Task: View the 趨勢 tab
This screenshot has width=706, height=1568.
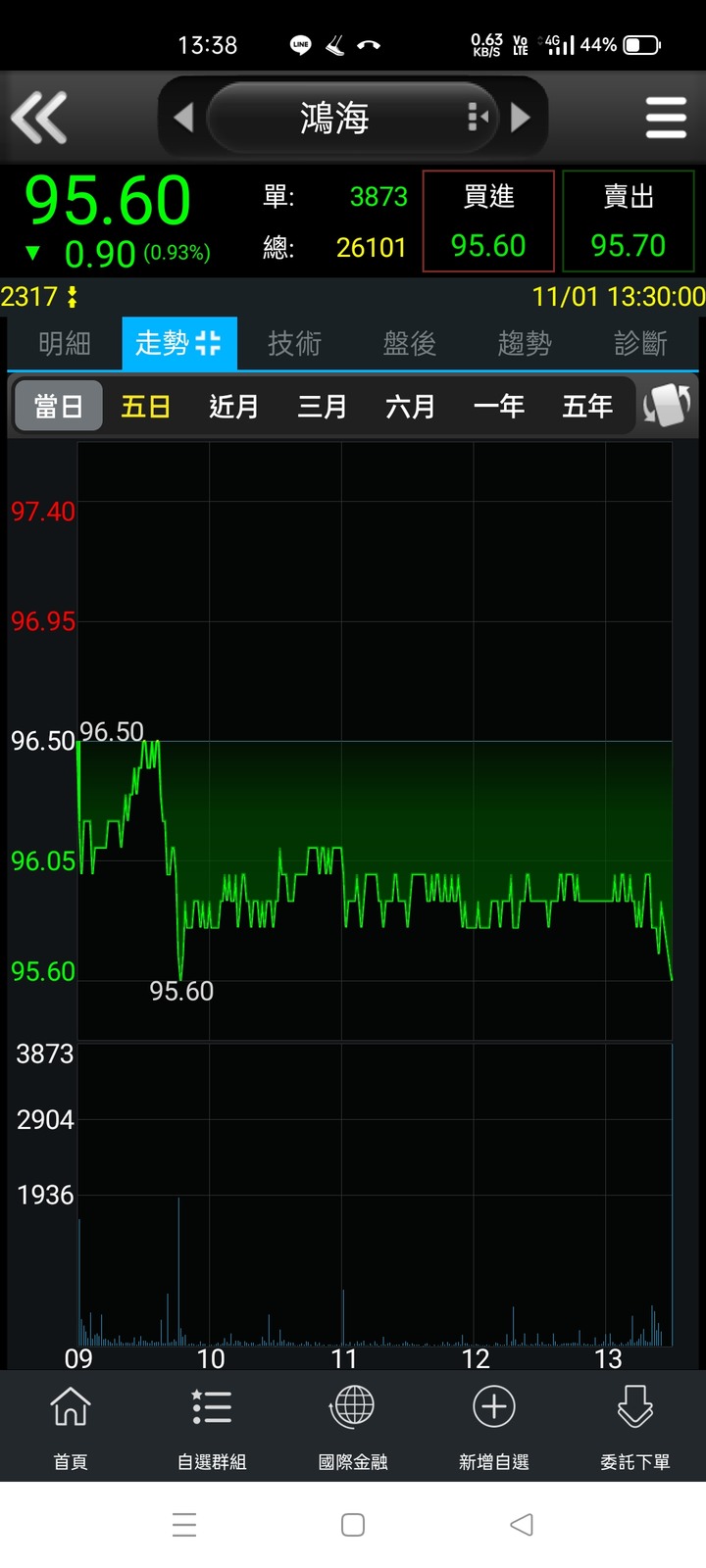Action: (525, 344)
